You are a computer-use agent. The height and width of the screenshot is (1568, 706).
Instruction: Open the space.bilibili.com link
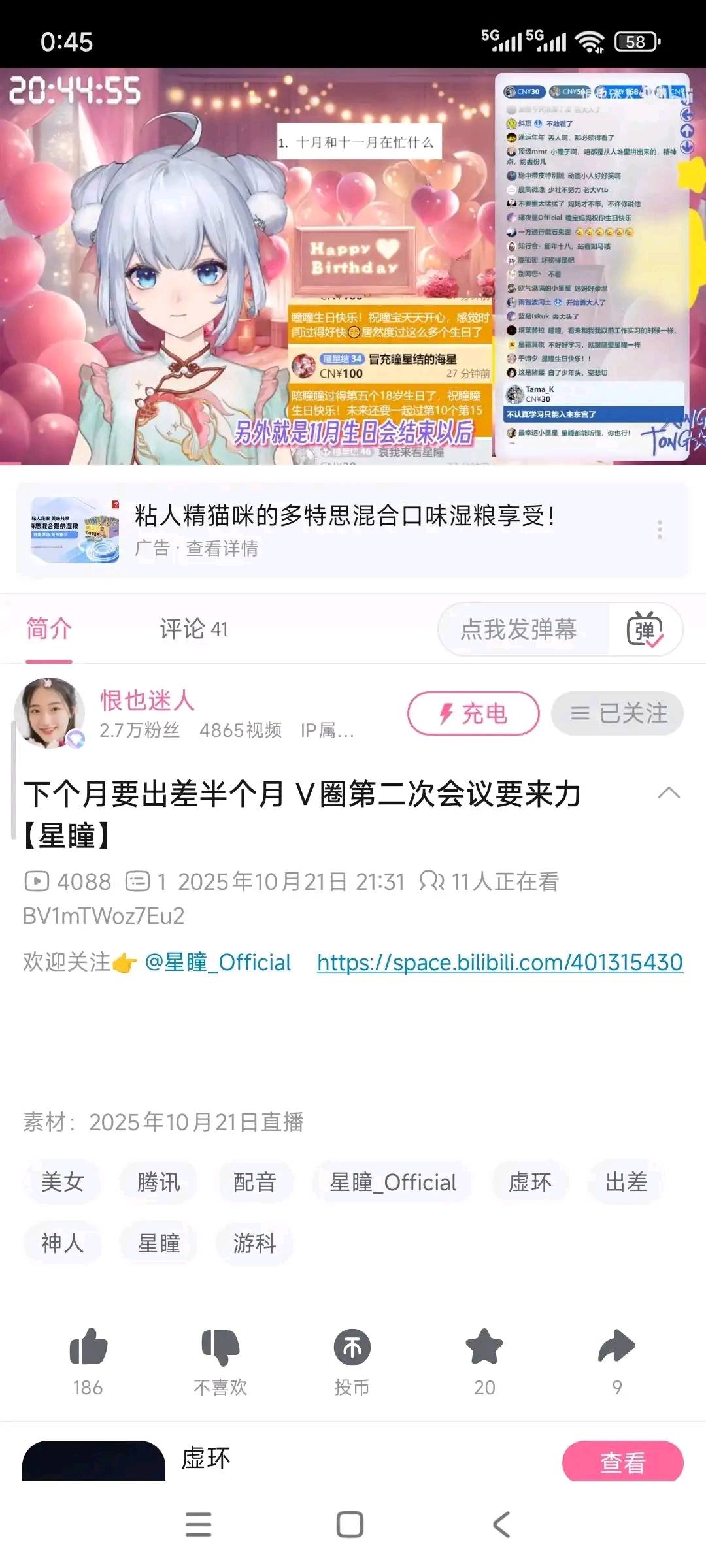499,962
